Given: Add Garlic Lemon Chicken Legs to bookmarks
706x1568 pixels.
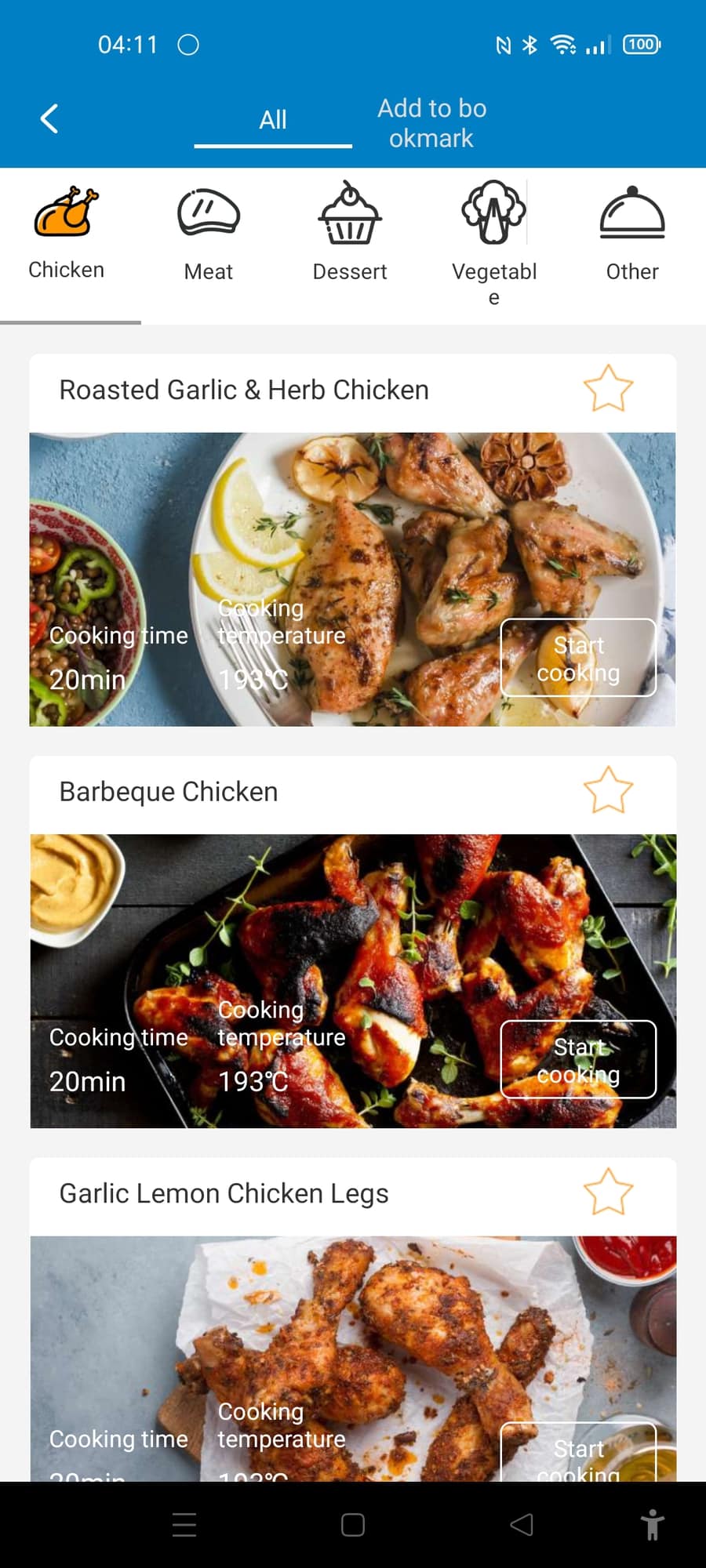Looking at the screenshot, I should point(608,1192).
